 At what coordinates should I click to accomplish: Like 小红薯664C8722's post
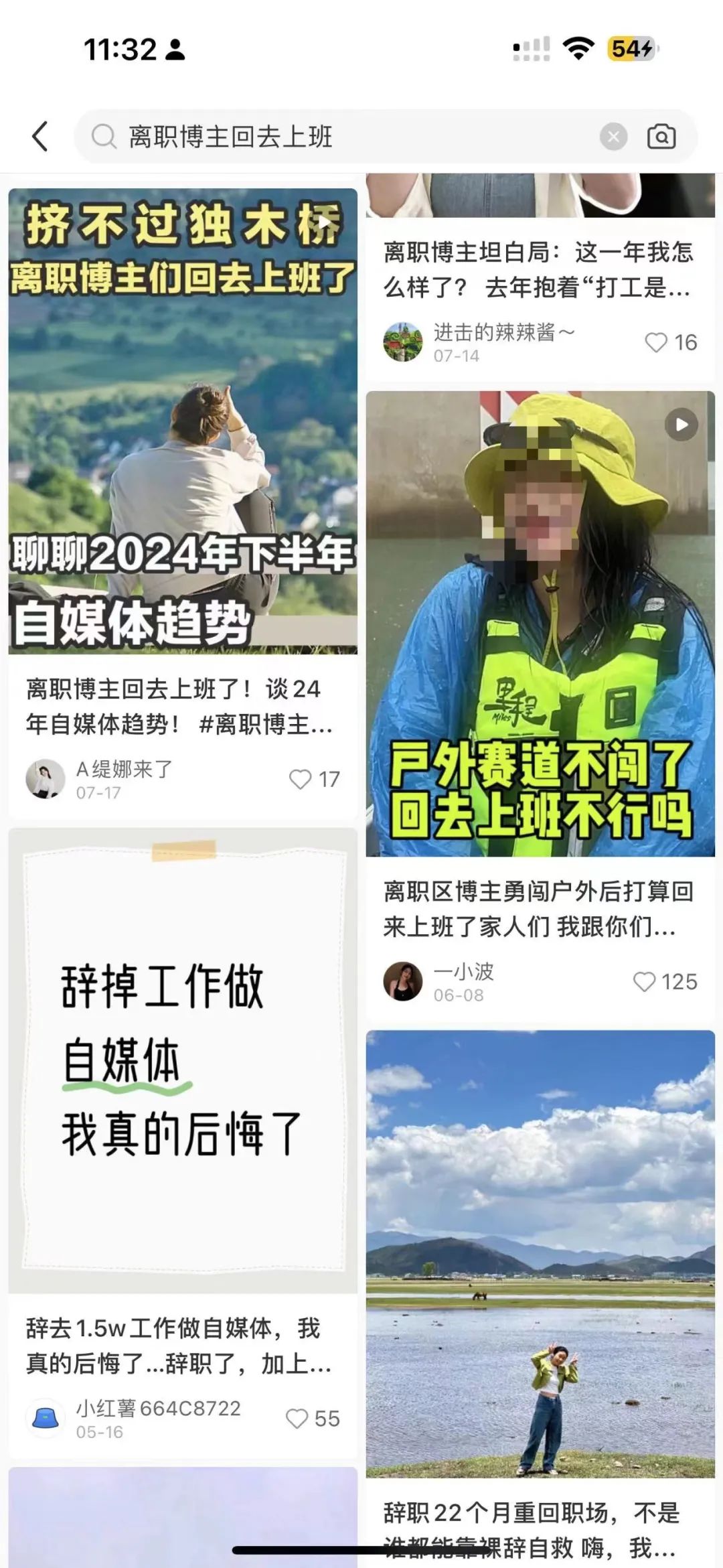pos(297,1419)
